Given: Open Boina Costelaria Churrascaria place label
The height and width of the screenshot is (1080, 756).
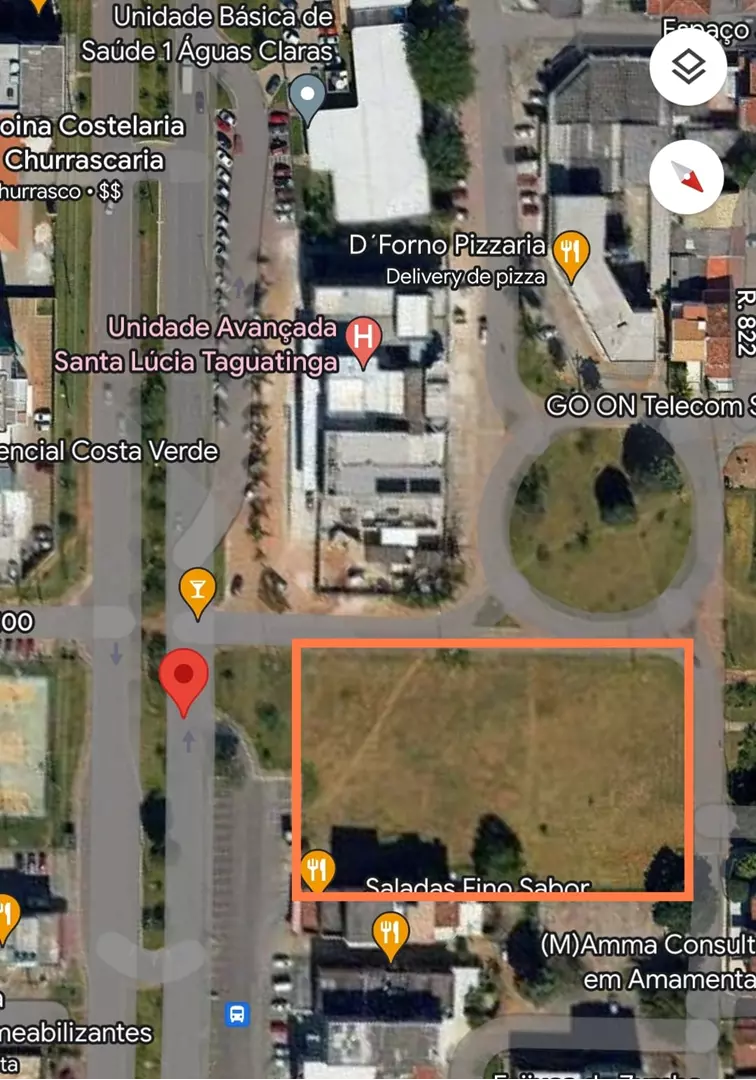Looking at the screenshot, I should pyautogui.click(x=94, y=142).
